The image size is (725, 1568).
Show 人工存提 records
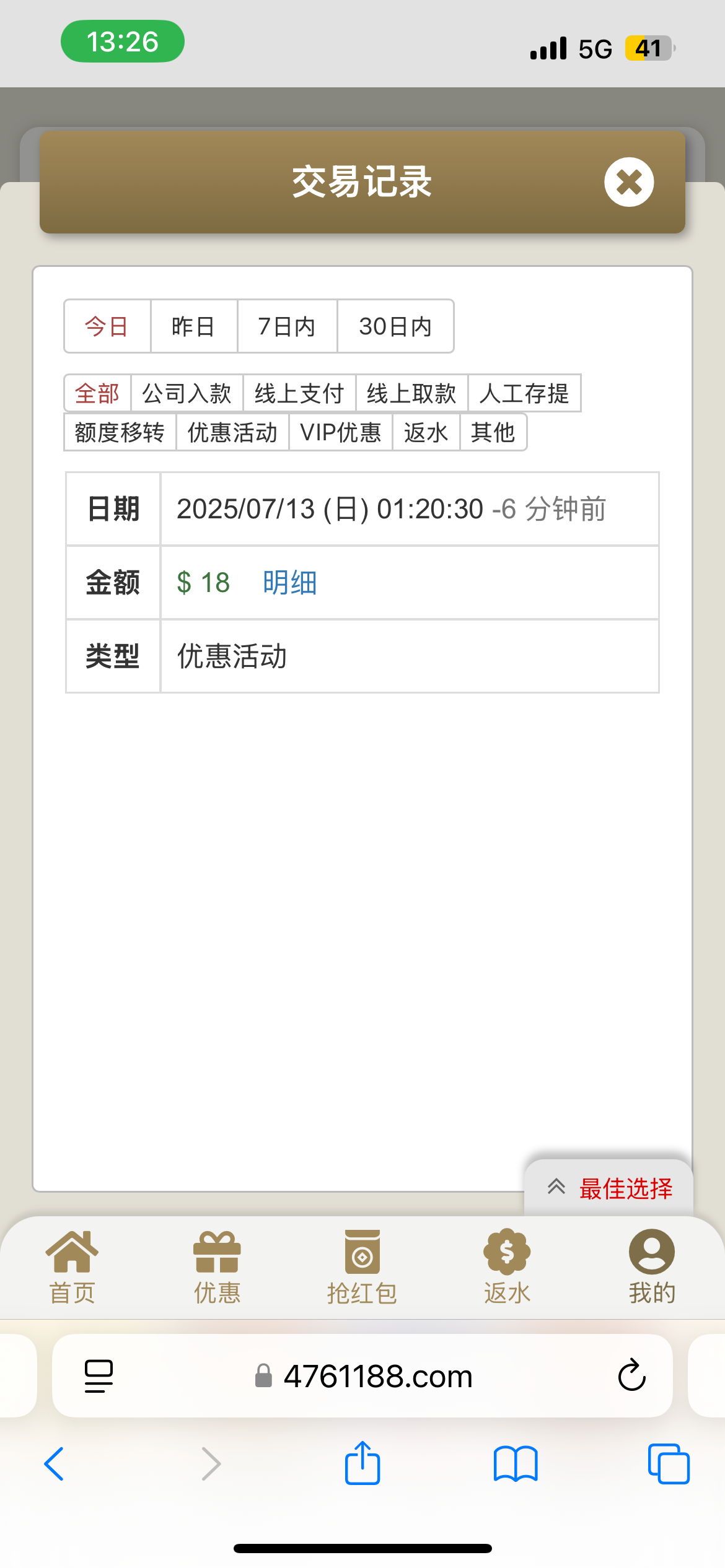524,393
